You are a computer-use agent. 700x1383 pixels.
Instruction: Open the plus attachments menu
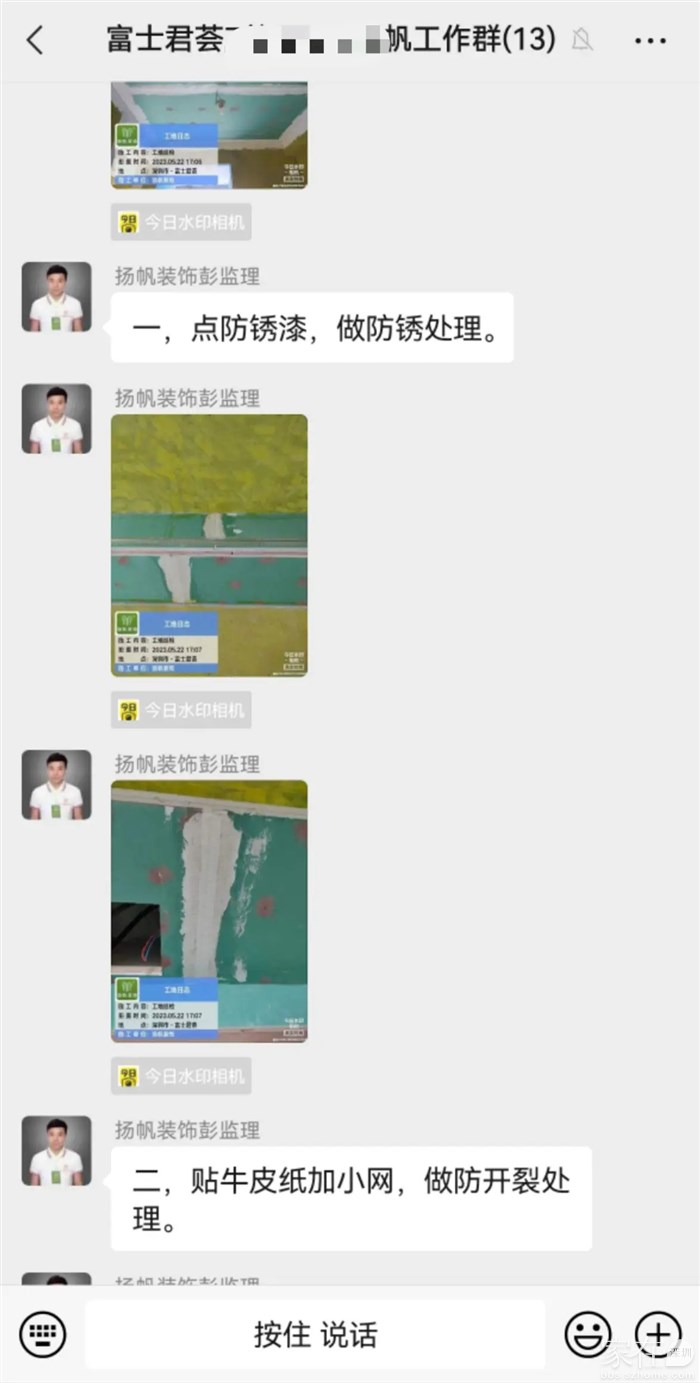658,1334
